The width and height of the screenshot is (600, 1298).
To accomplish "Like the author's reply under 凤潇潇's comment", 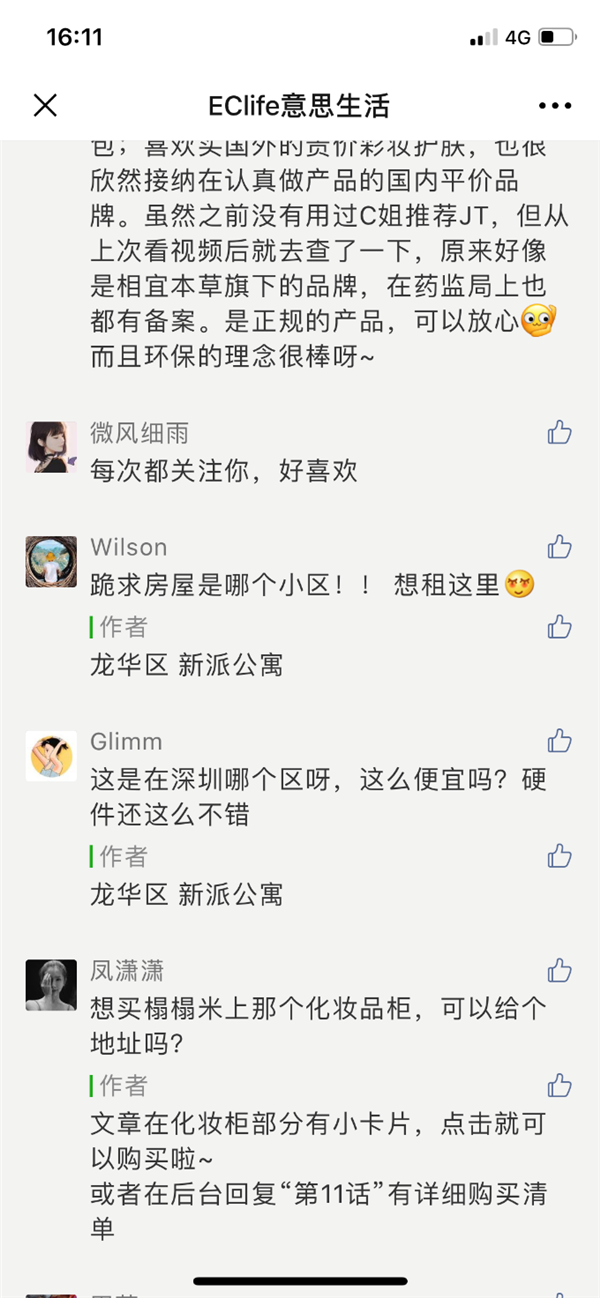I will [559, 1085].
